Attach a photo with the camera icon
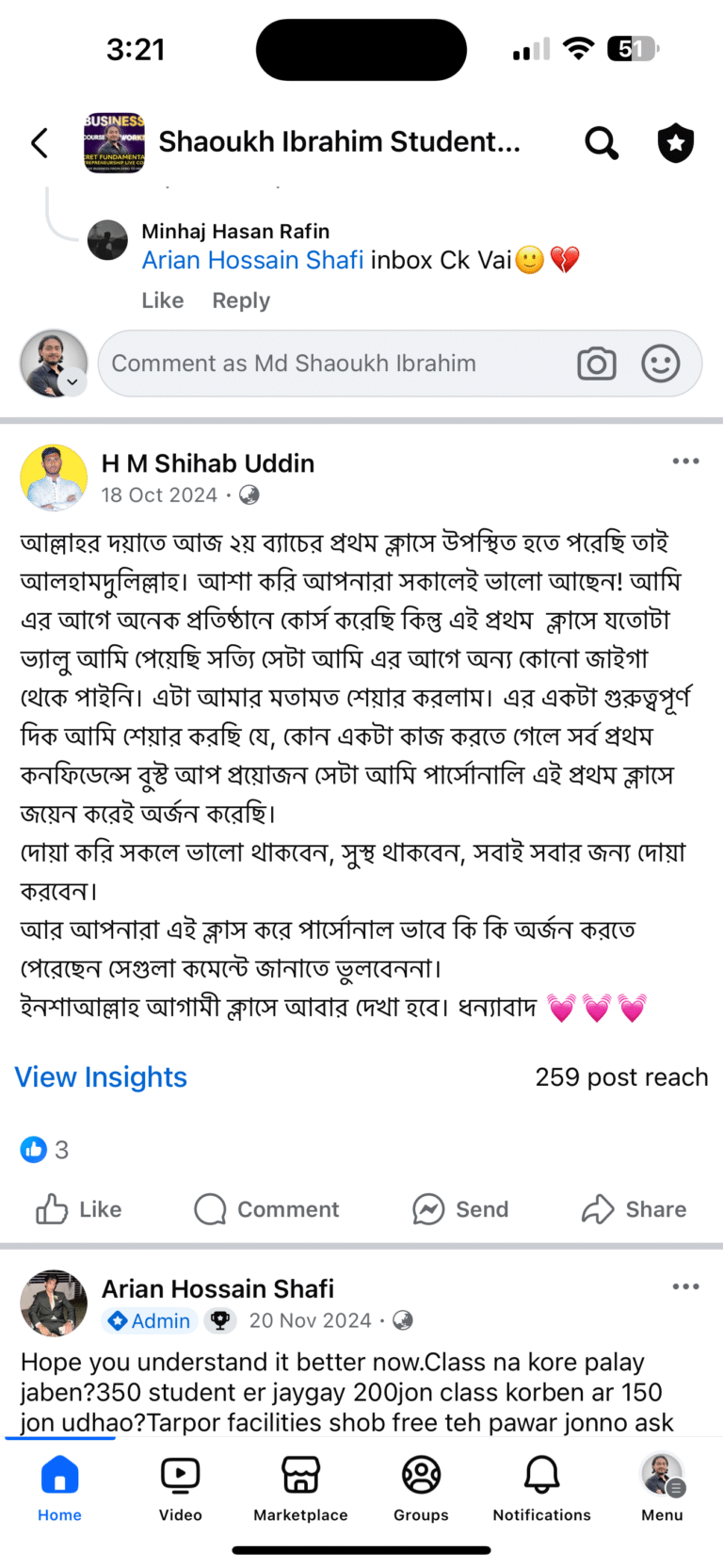The width and height of the screenshot is (723, 1568). click(x=596, y=364)
